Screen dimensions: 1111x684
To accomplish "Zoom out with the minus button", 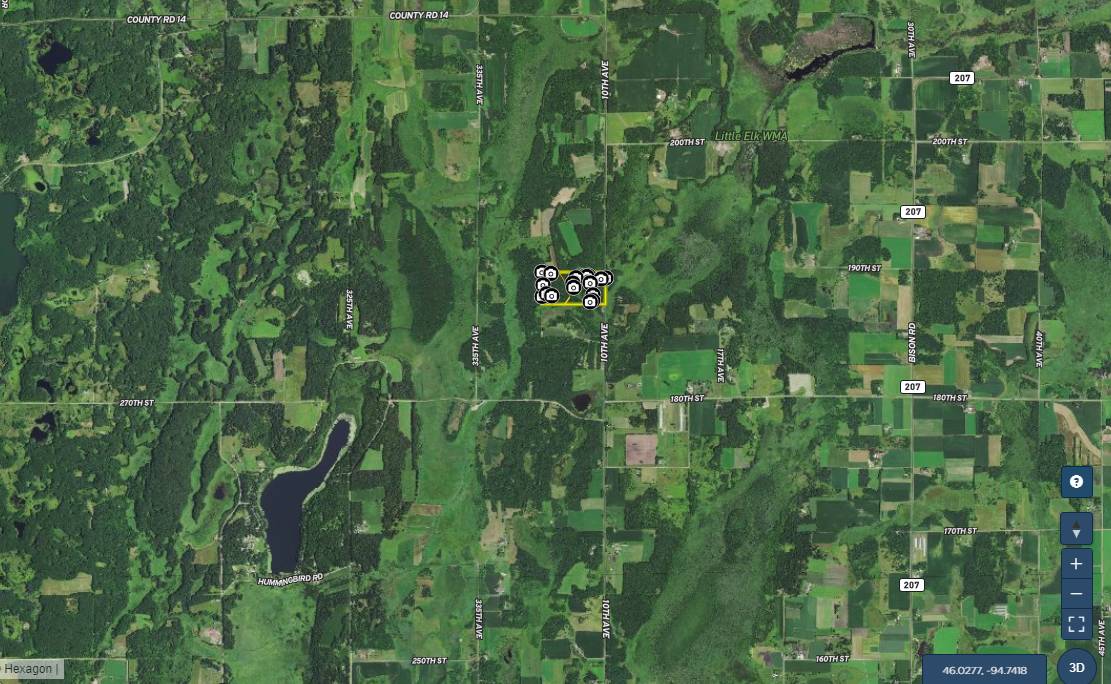I will coord(1076,594).
